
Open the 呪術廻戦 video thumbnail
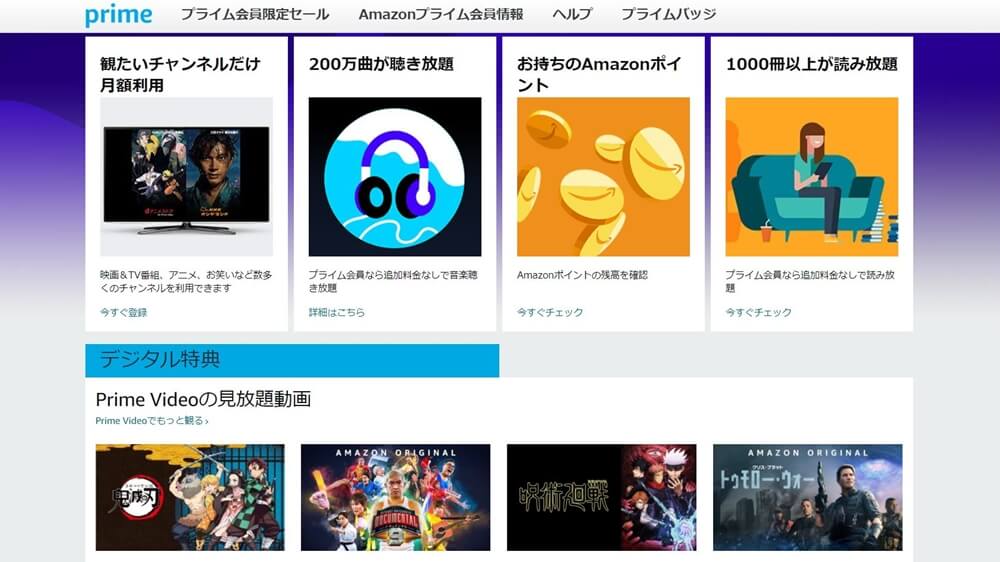601,497
